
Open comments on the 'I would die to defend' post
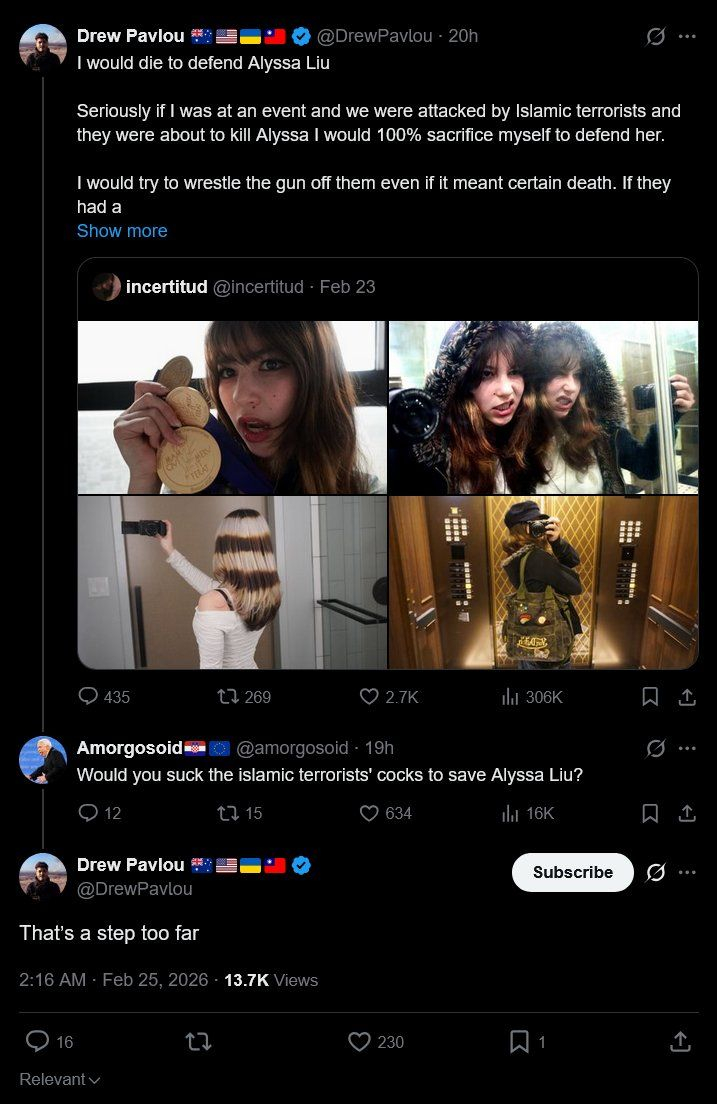click(88, 697)
